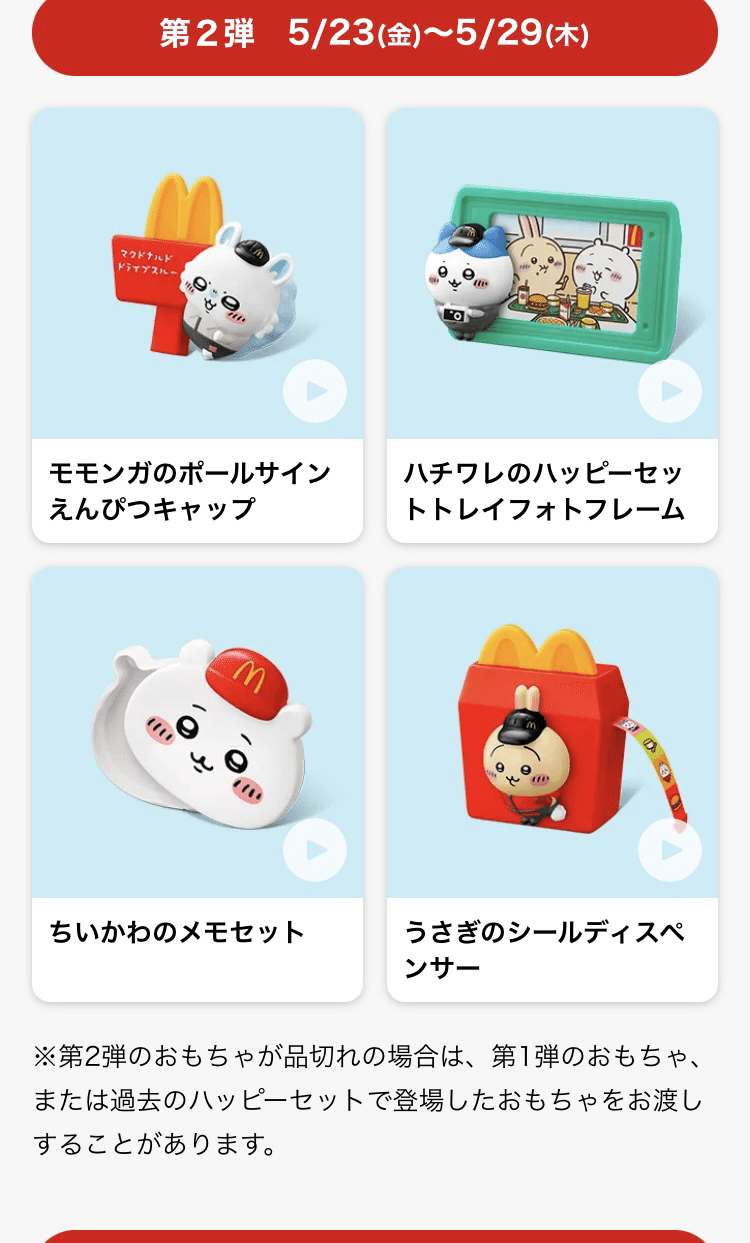Play the ちいかわのメモセット toy video

(315, 850)
